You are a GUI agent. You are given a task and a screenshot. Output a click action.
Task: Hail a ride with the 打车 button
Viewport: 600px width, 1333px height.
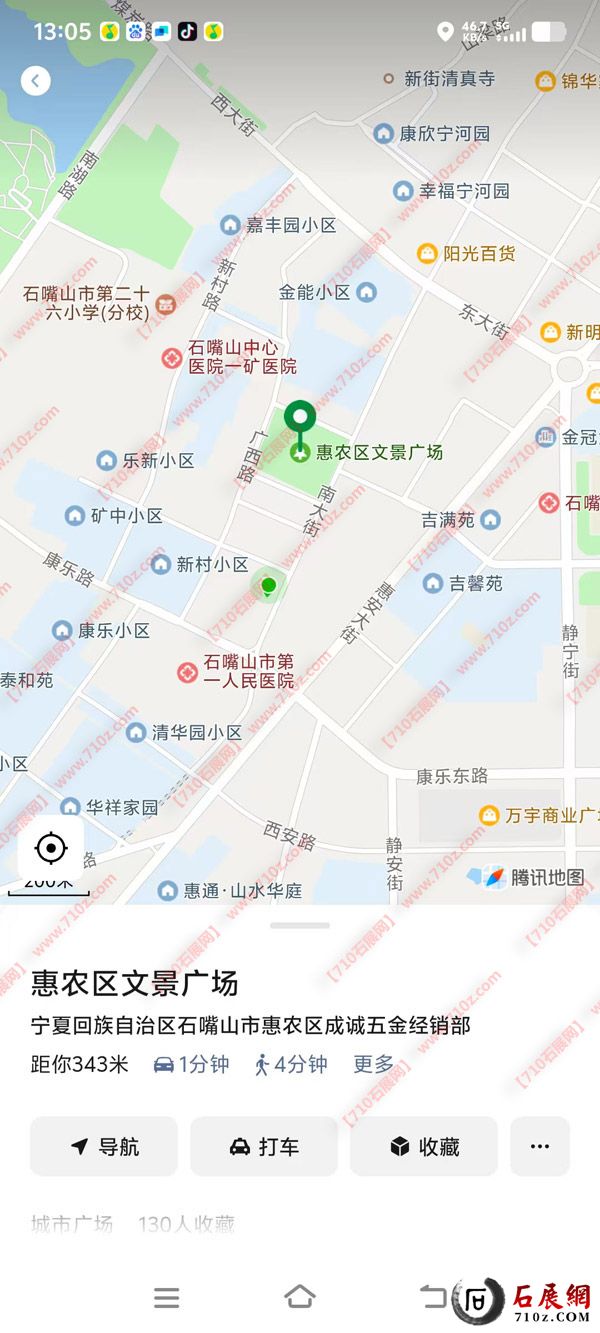coord(264,1146)
